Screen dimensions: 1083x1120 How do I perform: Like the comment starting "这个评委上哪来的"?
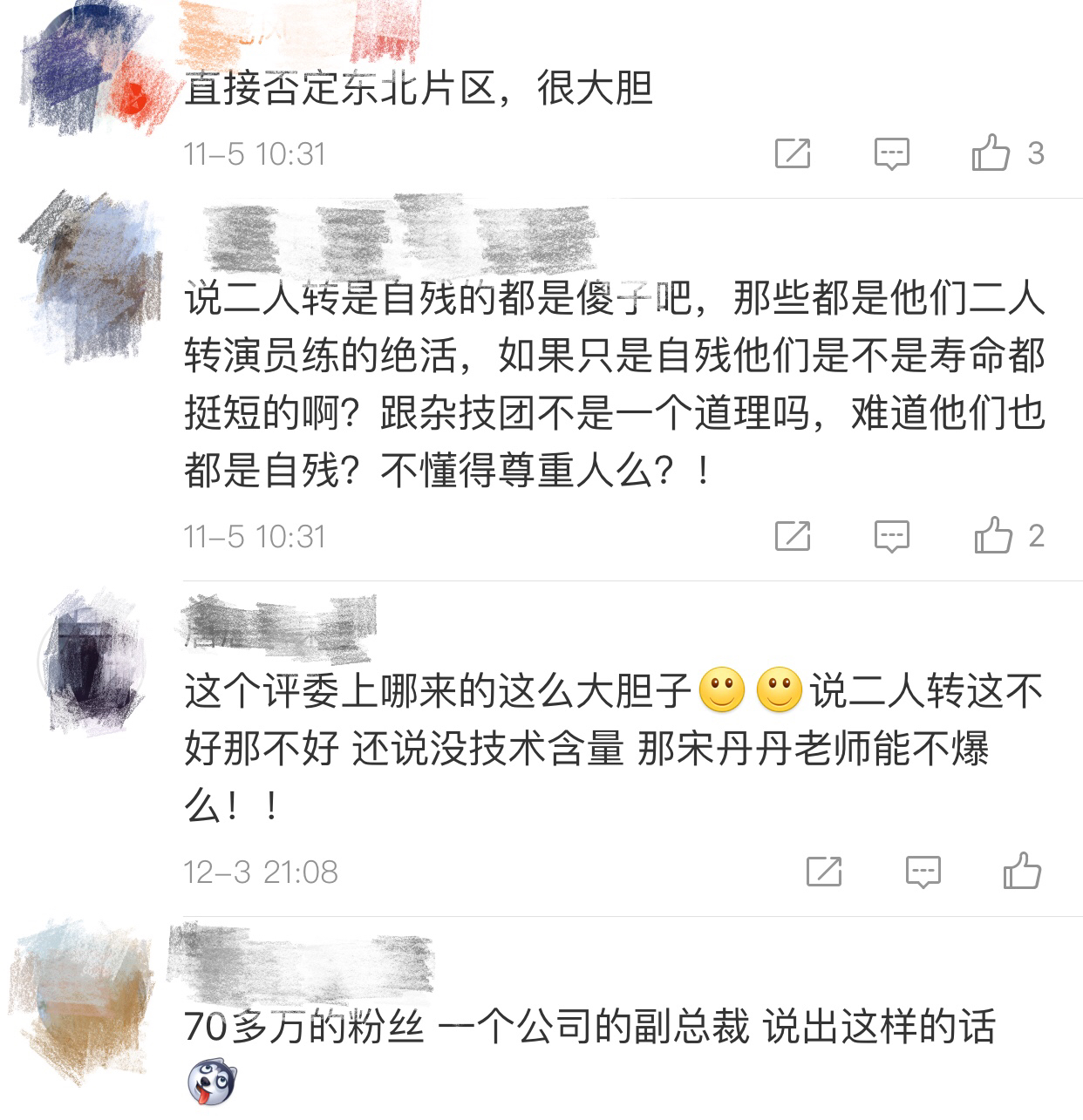point(1022,871)
